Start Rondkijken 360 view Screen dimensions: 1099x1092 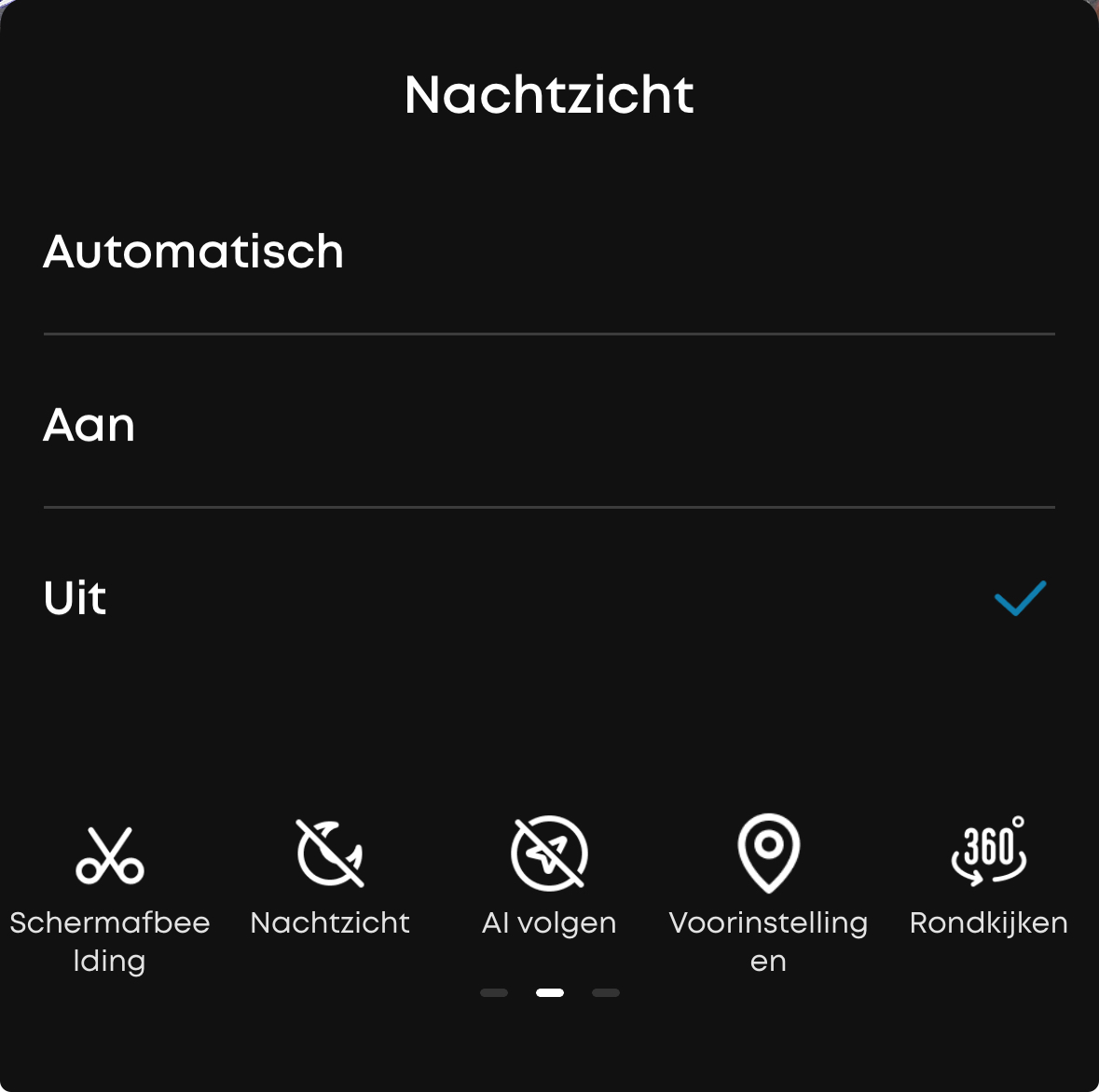tap(988, 851)
